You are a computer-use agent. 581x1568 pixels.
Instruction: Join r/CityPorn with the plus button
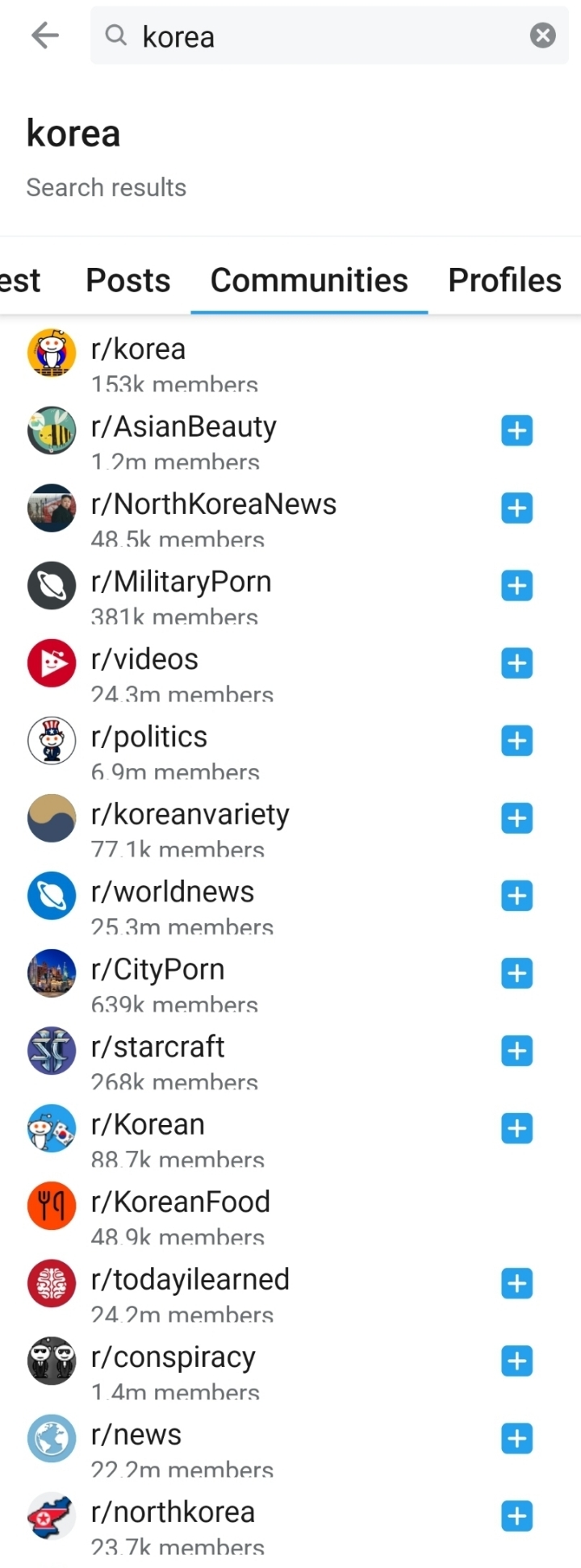[517, 973]
